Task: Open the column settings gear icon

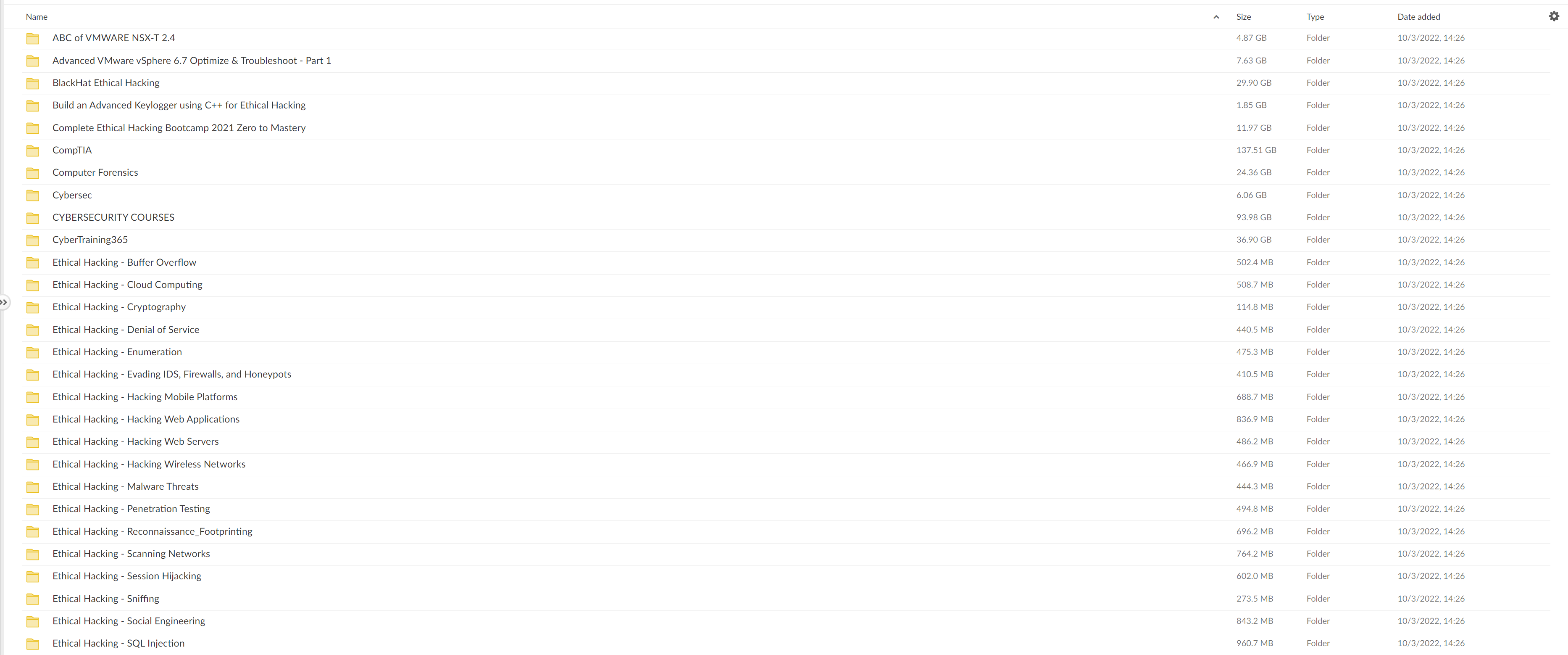Action: pyautogui.click(x=1553, y=16)
